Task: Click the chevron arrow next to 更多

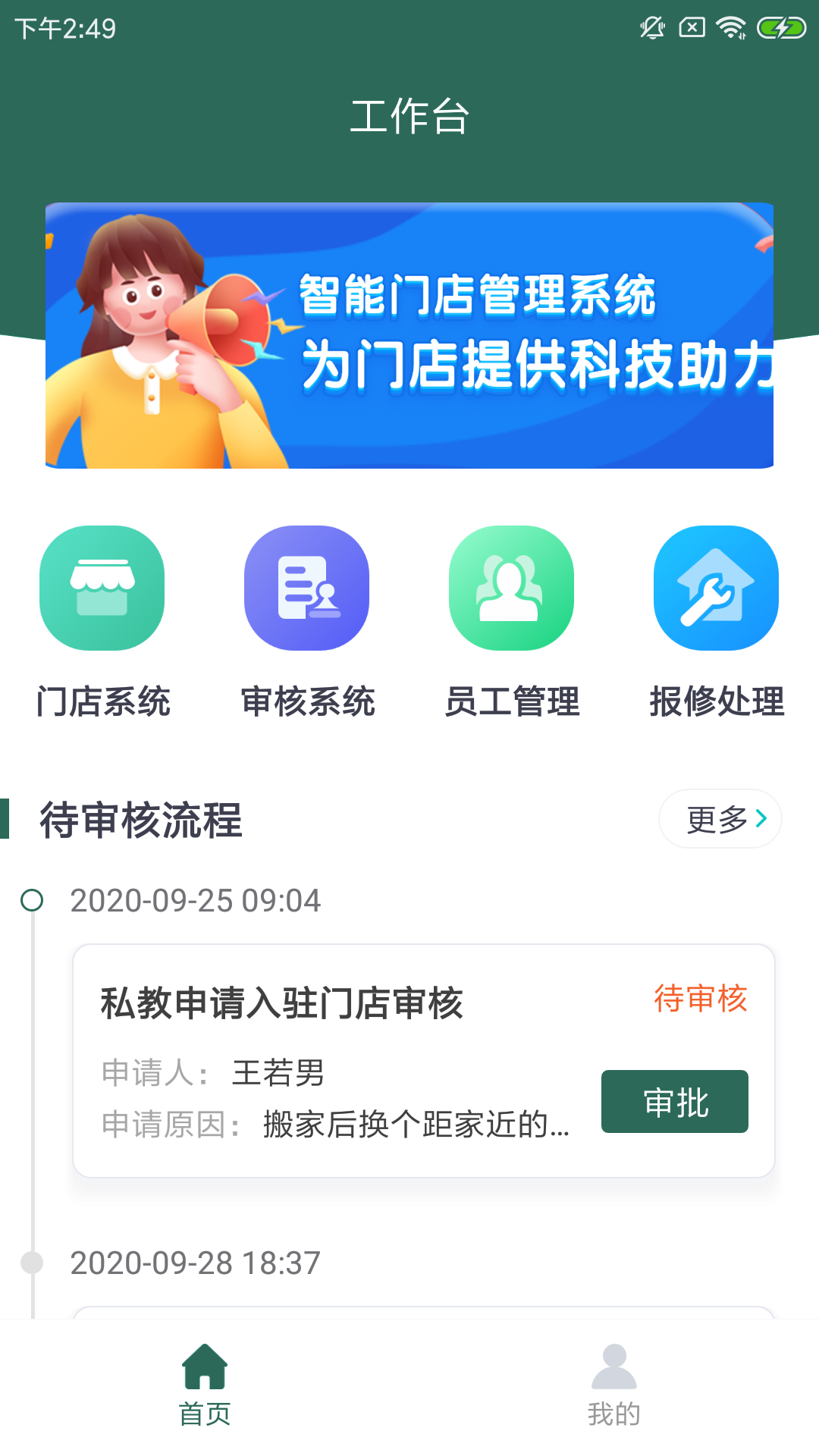Action: tap(761, 818)
